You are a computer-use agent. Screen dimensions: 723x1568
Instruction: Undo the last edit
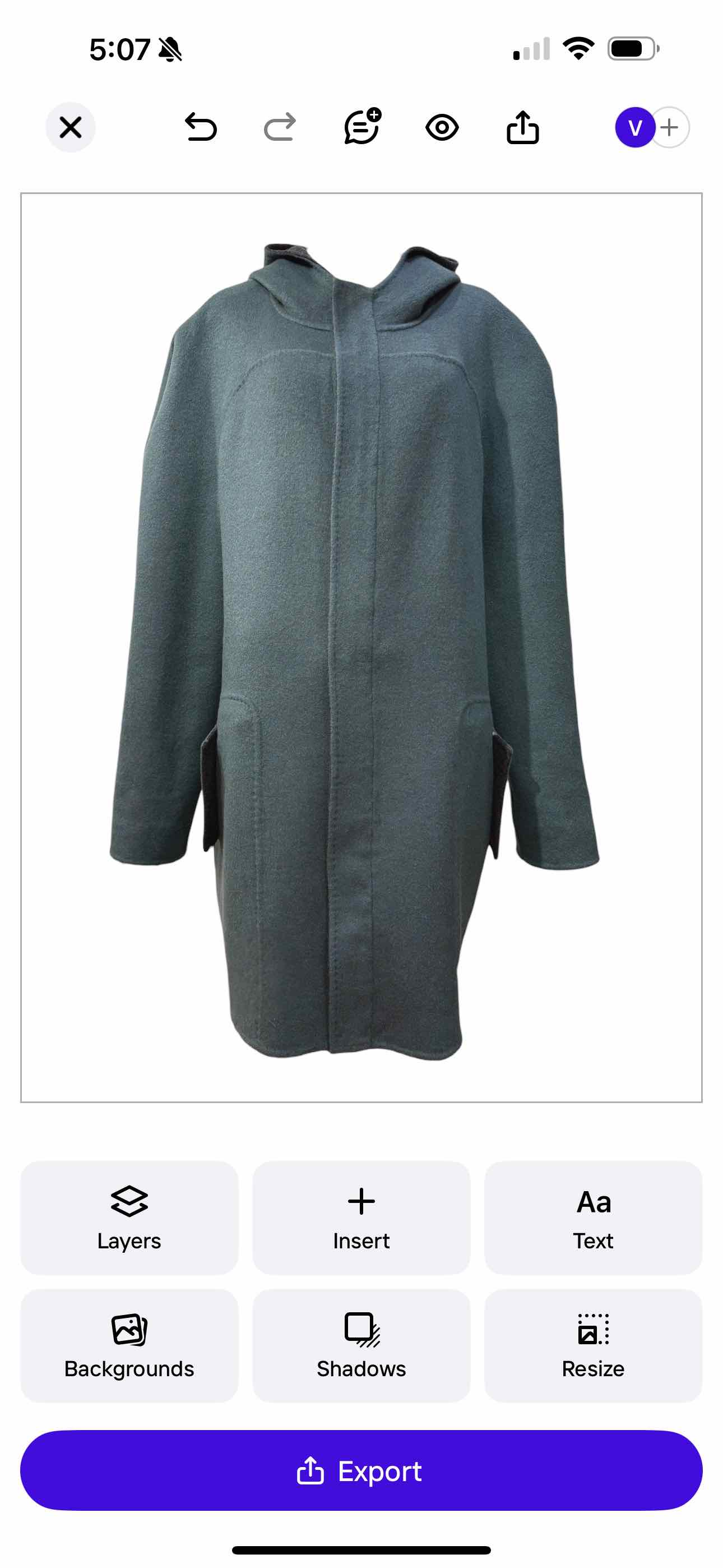pos(201,128)
